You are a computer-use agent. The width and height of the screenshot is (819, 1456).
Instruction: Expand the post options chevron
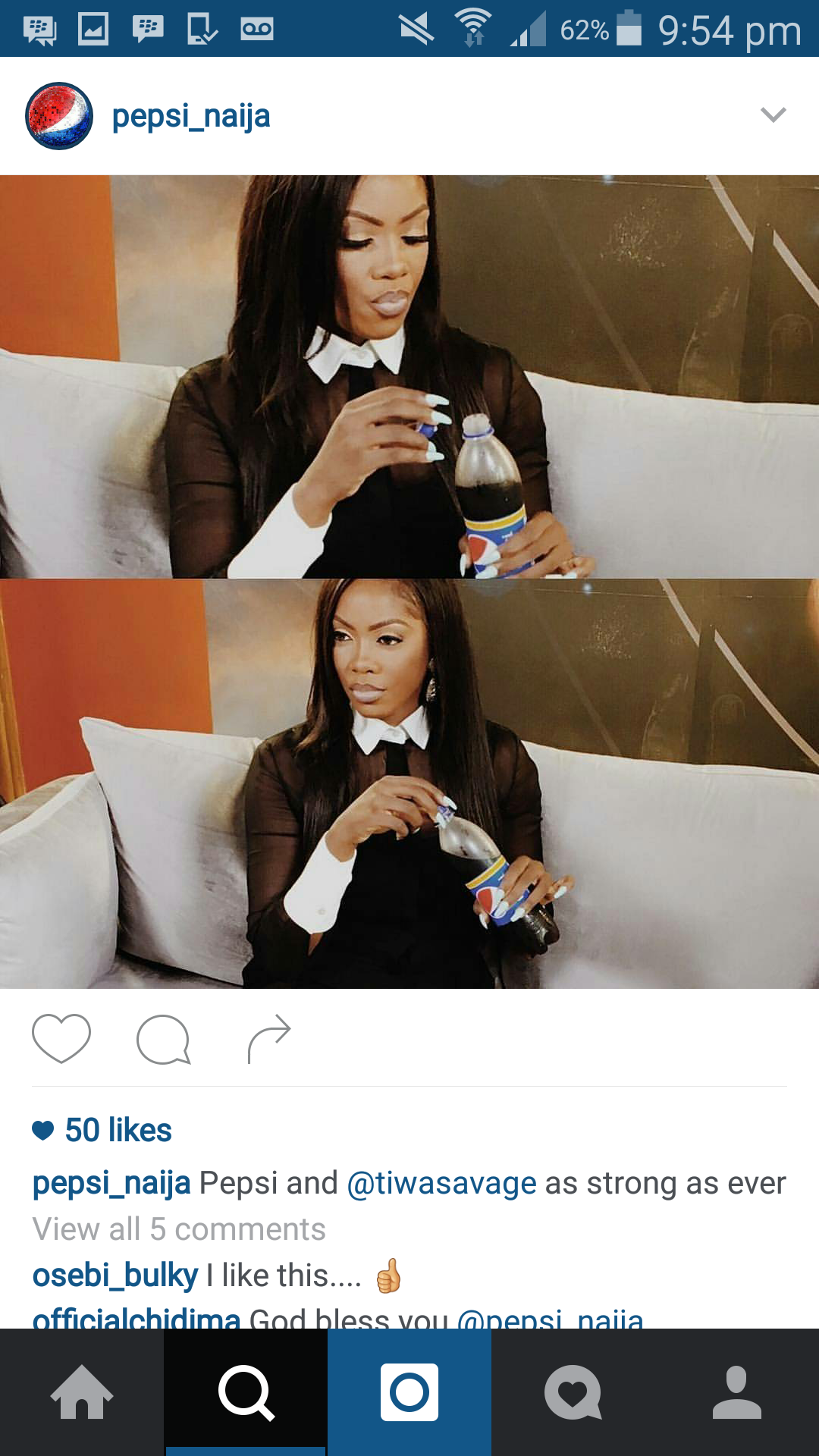773,115
